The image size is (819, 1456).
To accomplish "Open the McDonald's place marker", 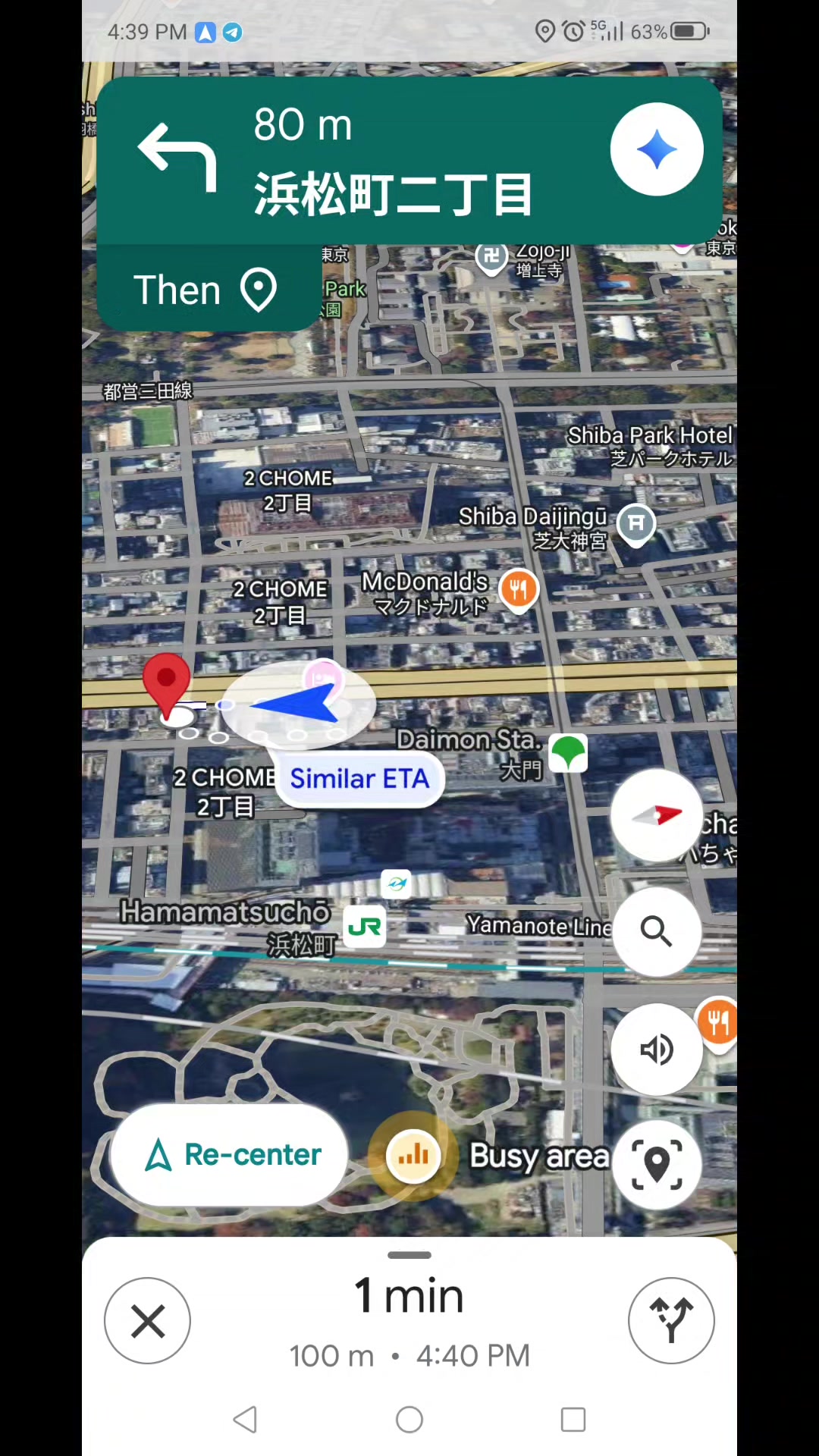I will point(519,590).
